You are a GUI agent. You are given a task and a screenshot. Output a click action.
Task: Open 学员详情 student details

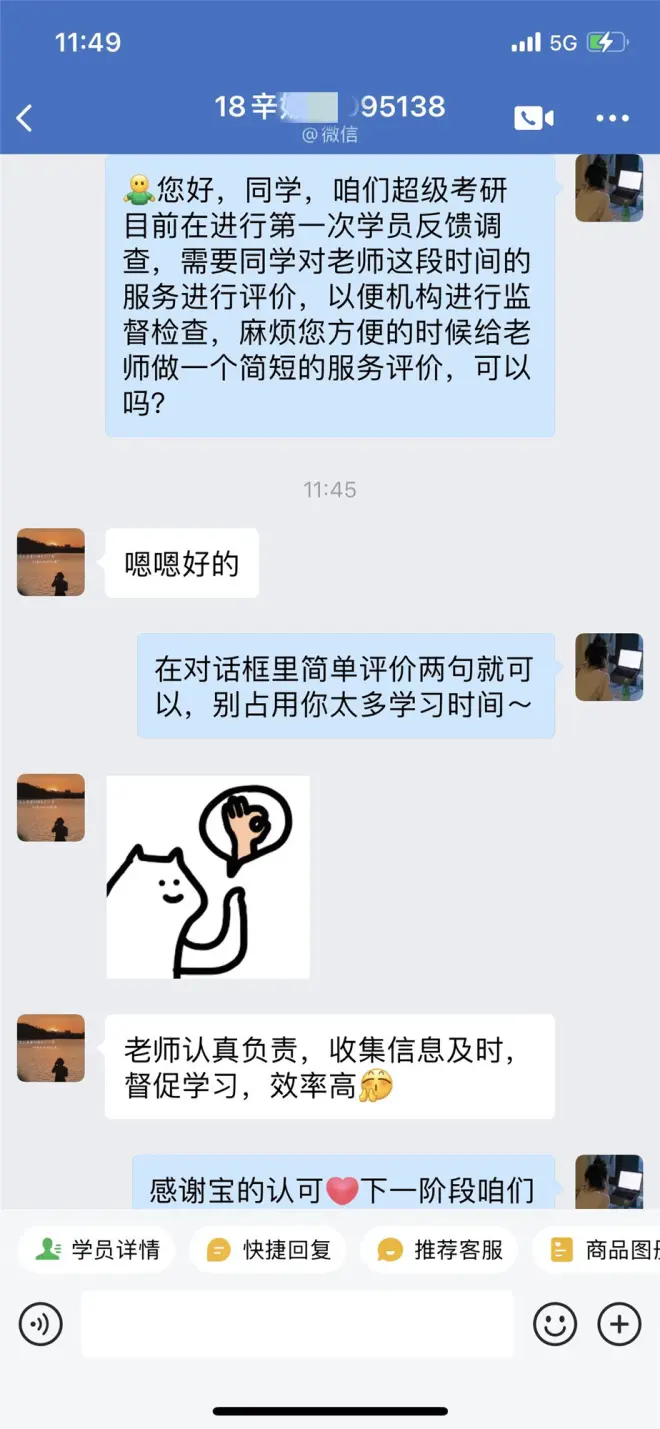tap(97, 1250)
